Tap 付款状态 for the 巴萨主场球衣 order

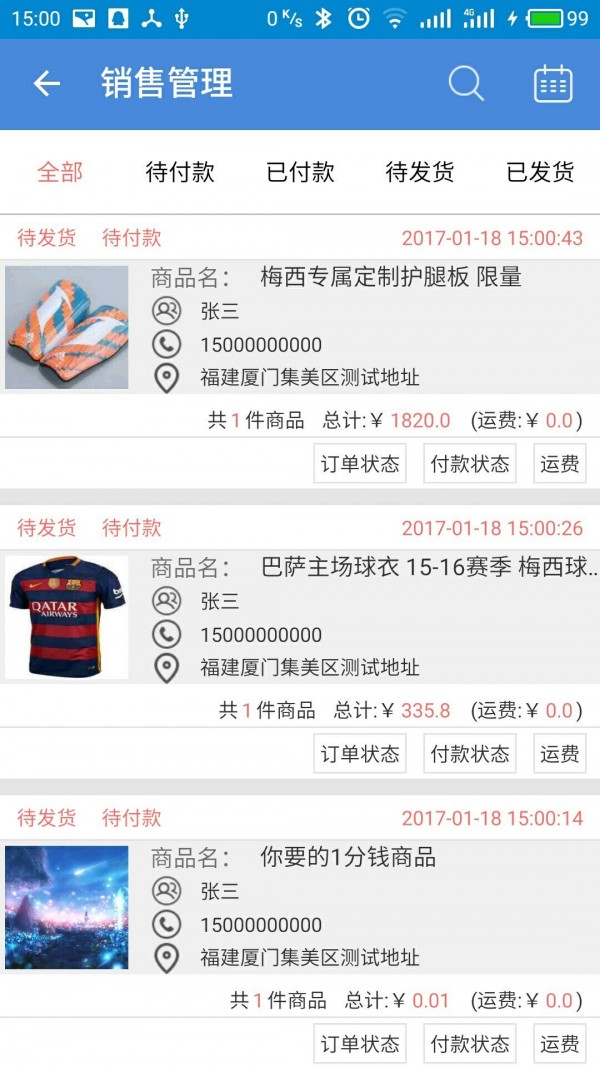tap(470, 754)
